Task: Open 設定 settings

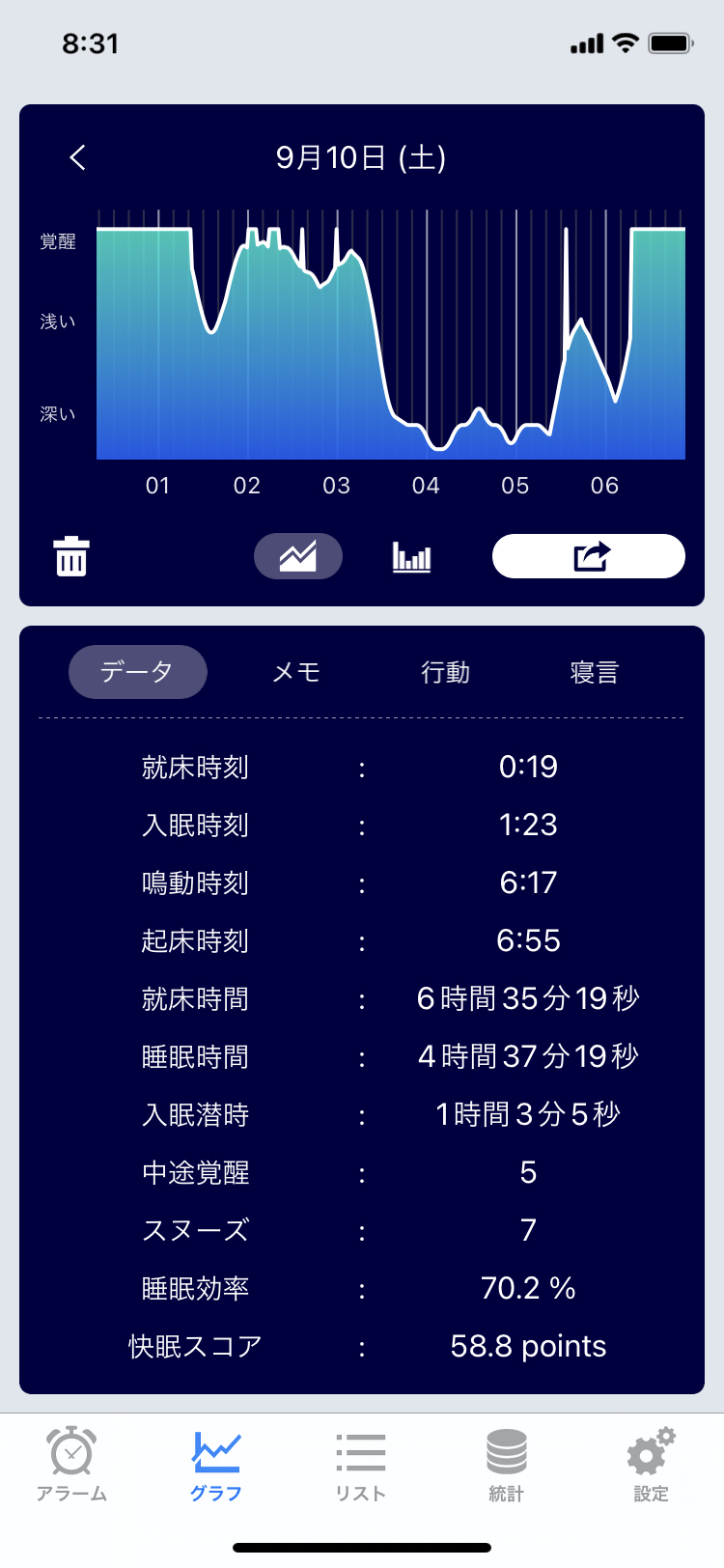Action: click(651, 1465)
